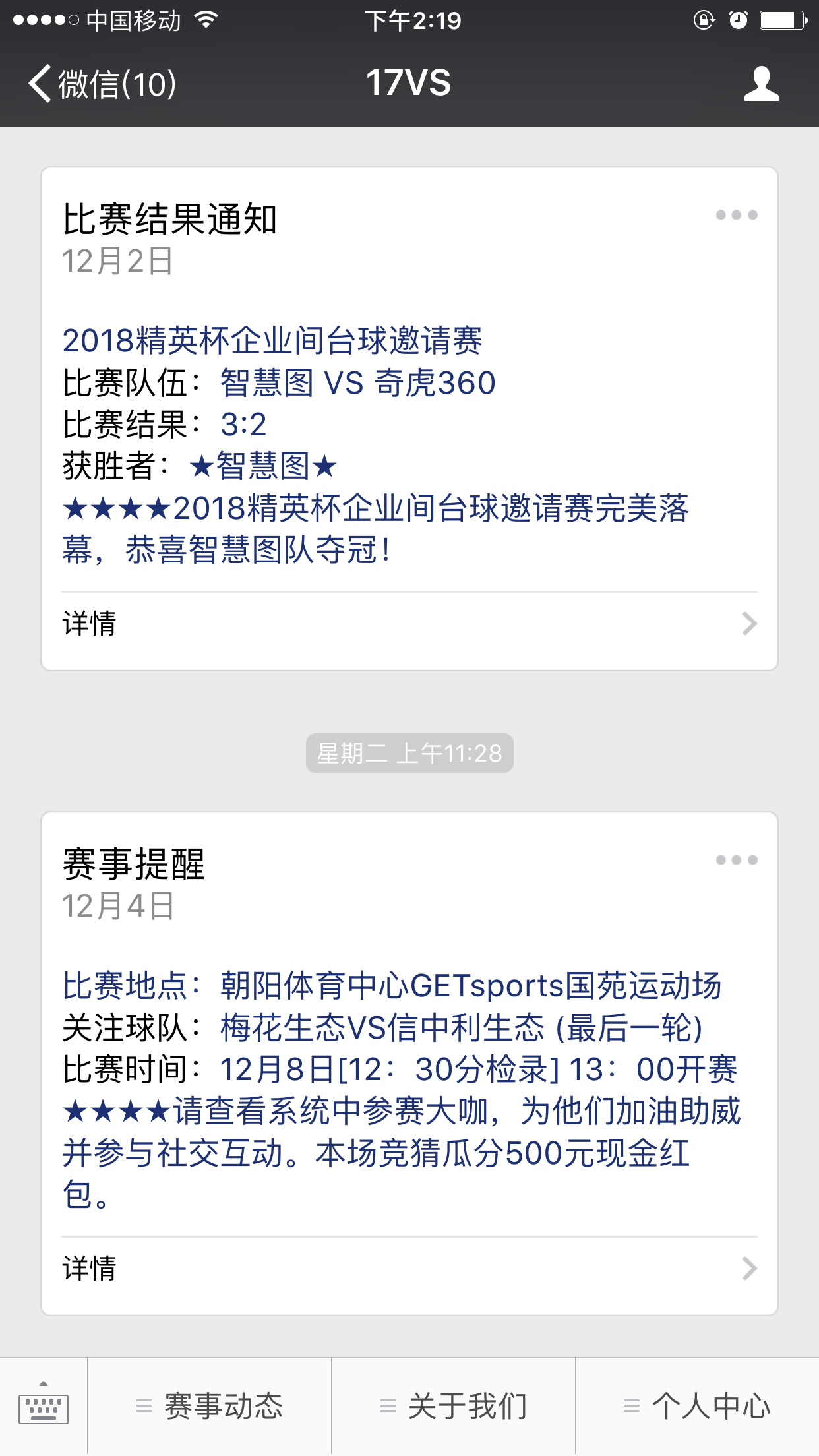Image resolution: width=819 pixels, height=1456 pixels.
Task: Go back to the 微信 chat list
Action: click(102, 84)
